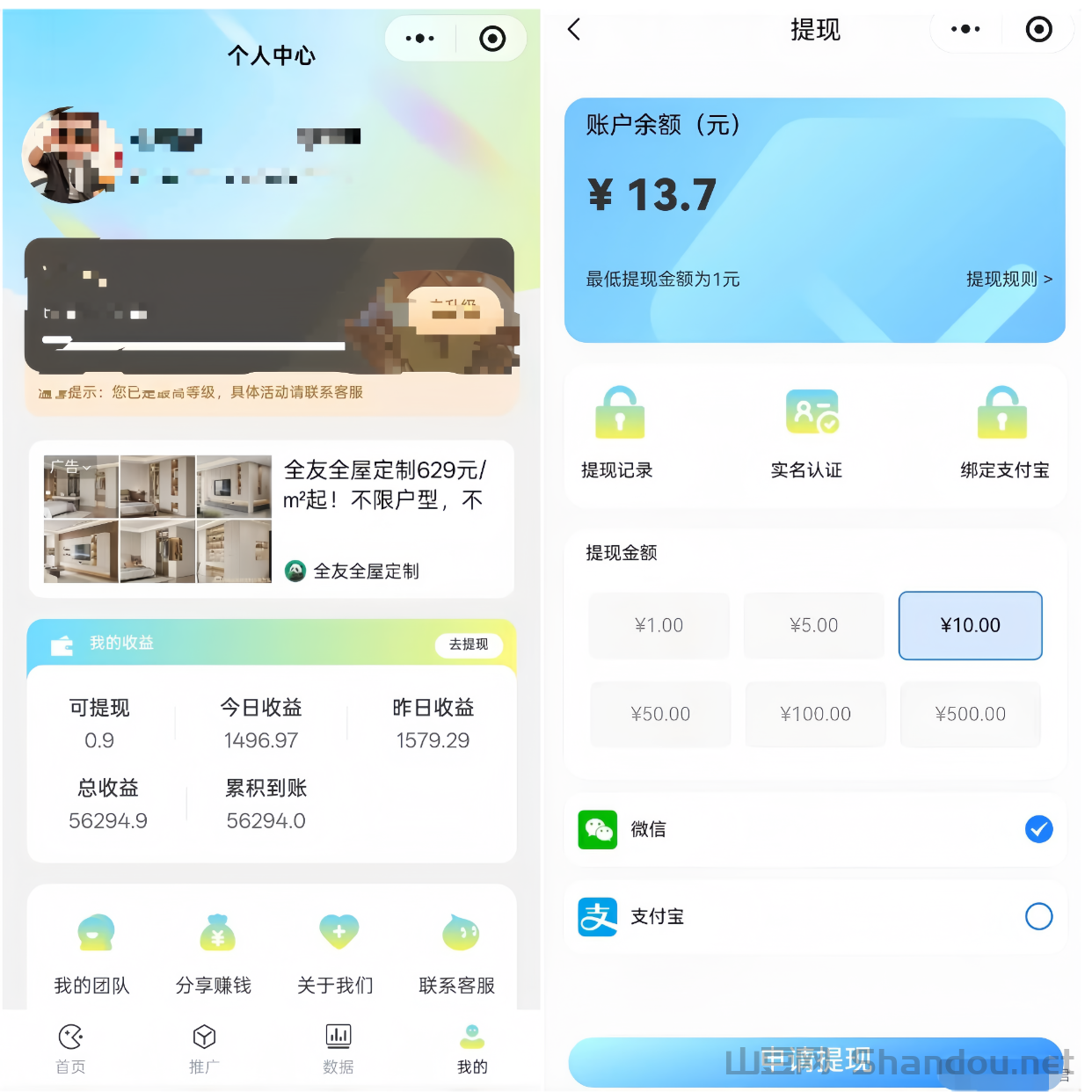Tap the 申请提现 button
Viewport: 1092px width, 1092px height.
[x=815, y=1062]
